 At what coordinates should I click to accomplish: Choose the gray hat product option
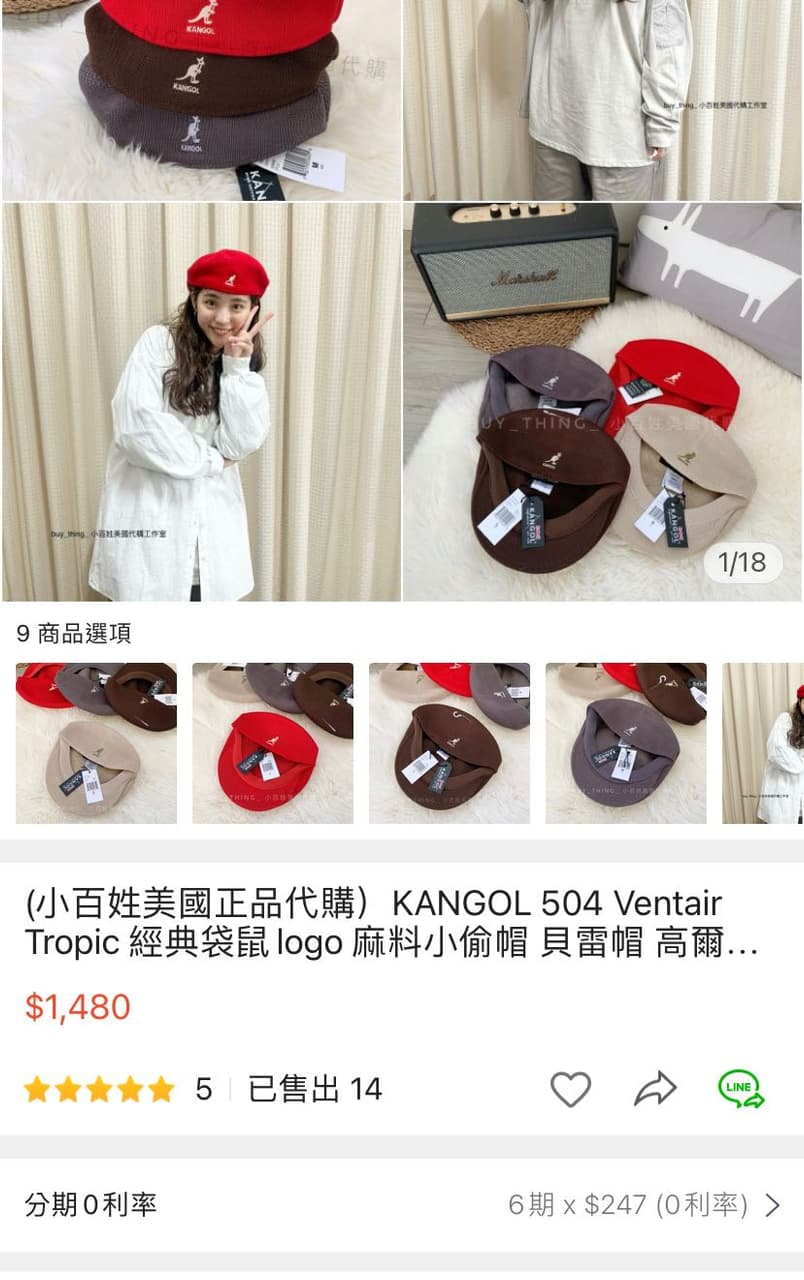coord(626,743)
